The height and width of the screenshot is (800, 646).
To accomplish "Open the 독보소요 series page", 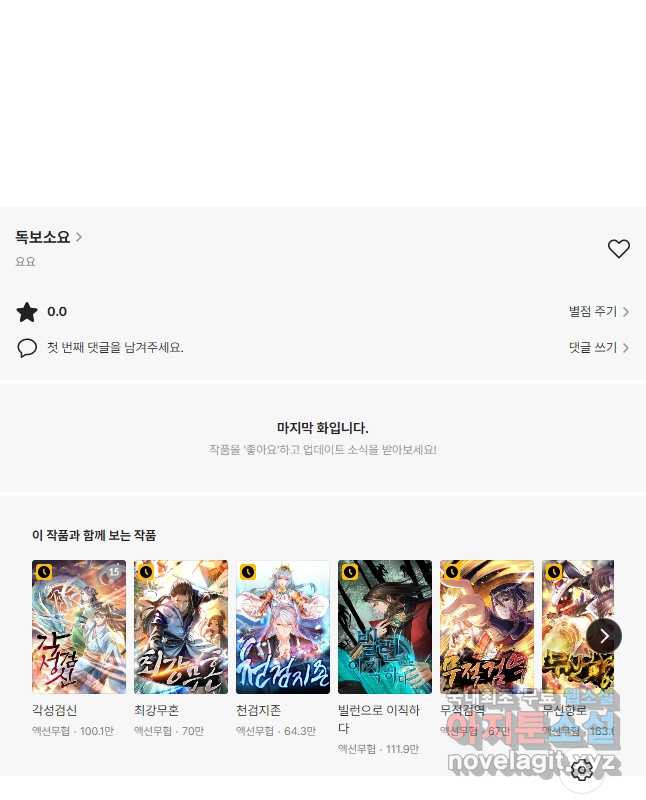I will tap(48, 237).
